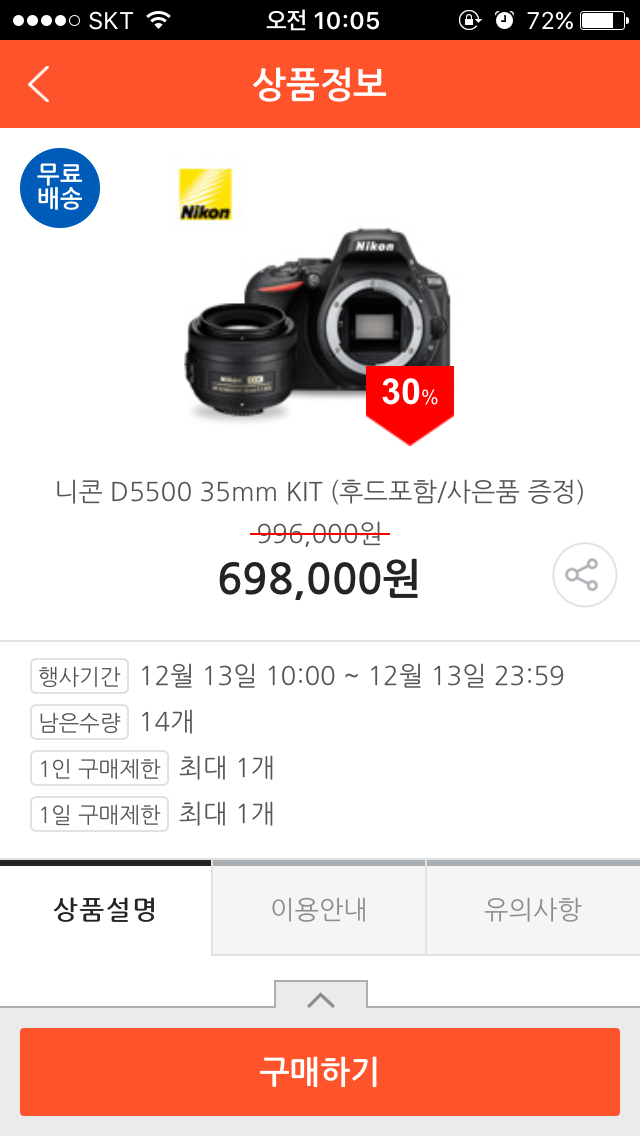Open the 이용안내 tab
This screenshot has height=1136, width=640.
click(x=319, y=909)
